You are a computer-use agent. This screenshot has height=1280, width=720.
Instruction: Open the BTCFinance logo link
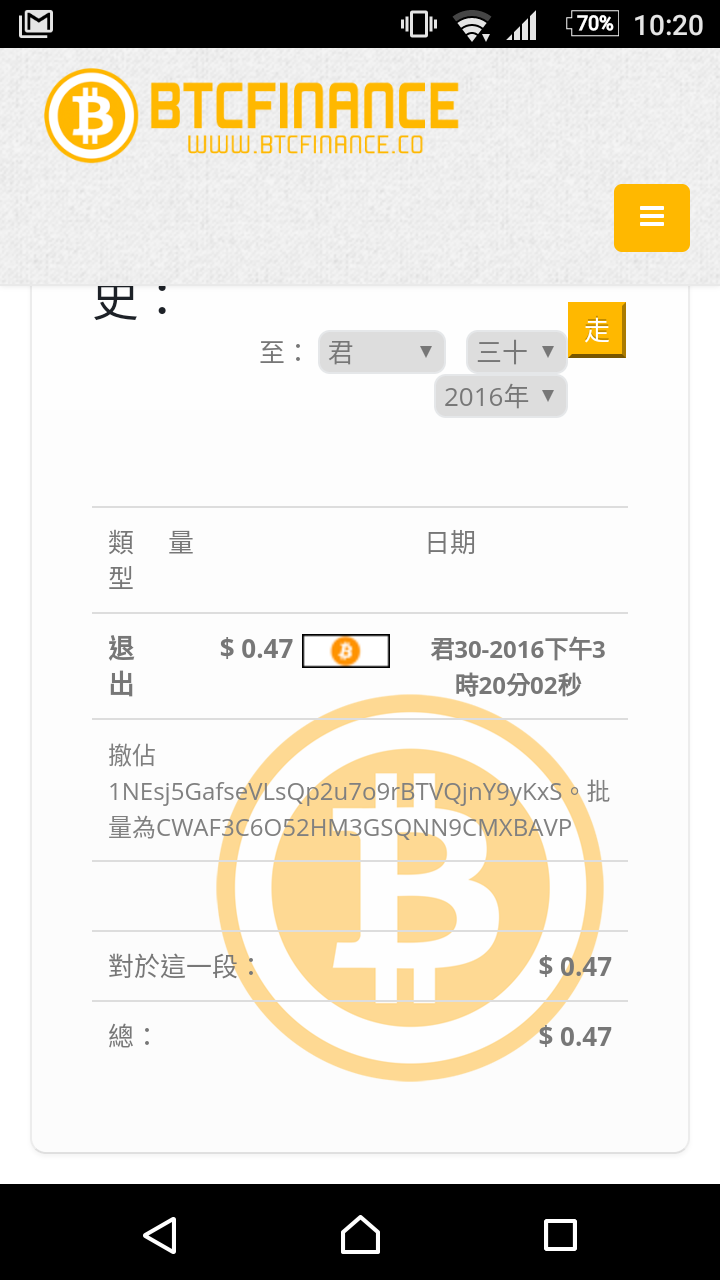252,115
